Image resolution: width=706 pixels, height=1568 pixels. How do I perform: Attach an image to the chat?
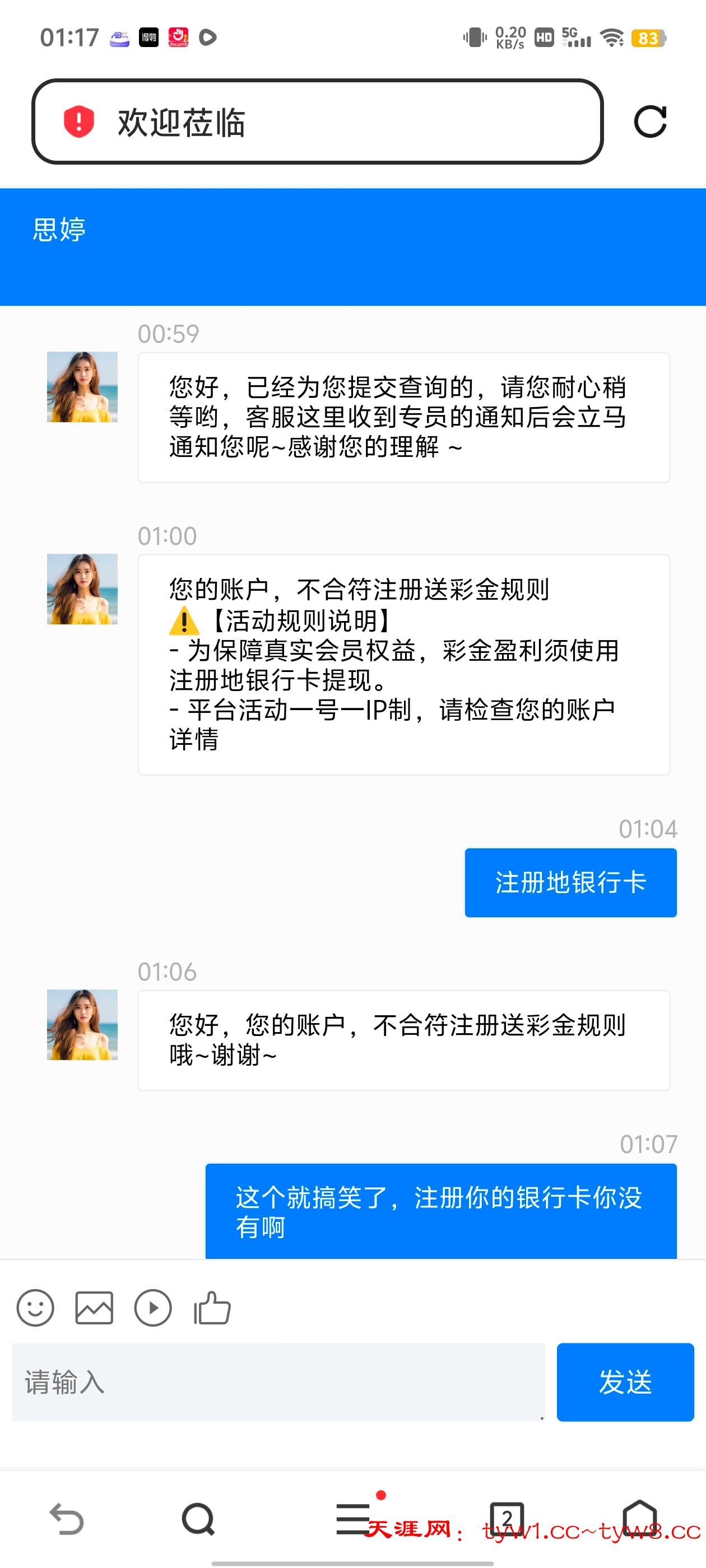94,1308
